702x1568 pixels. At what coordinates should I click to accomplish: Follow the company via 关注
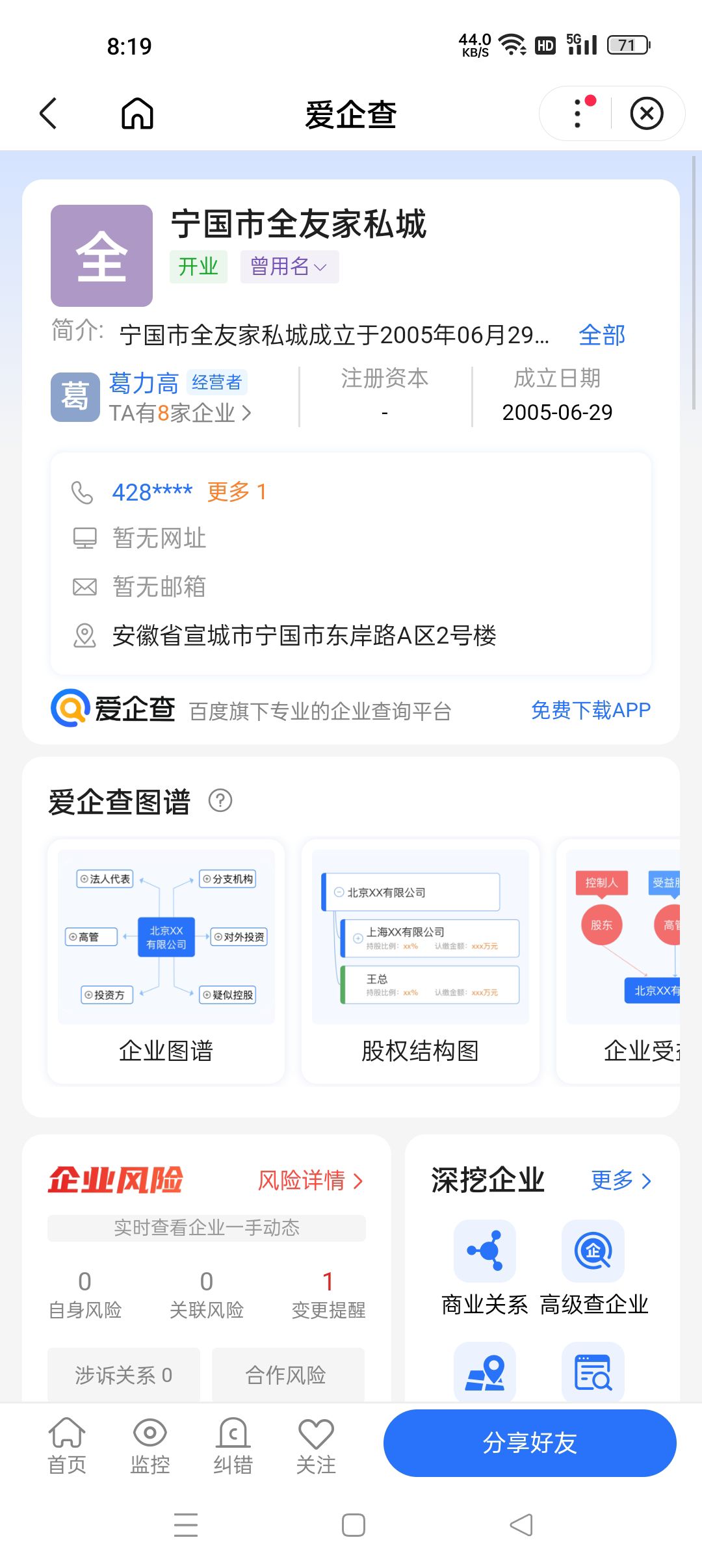pyautogui.click(x=316, y=1445)
